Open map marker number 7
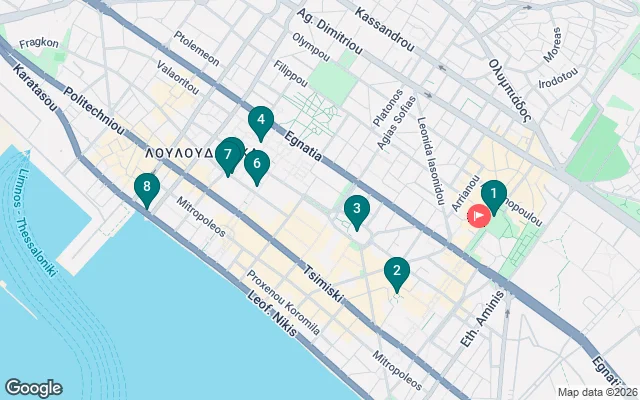Screen dimensions: 640x400 [x=229, y=154]
